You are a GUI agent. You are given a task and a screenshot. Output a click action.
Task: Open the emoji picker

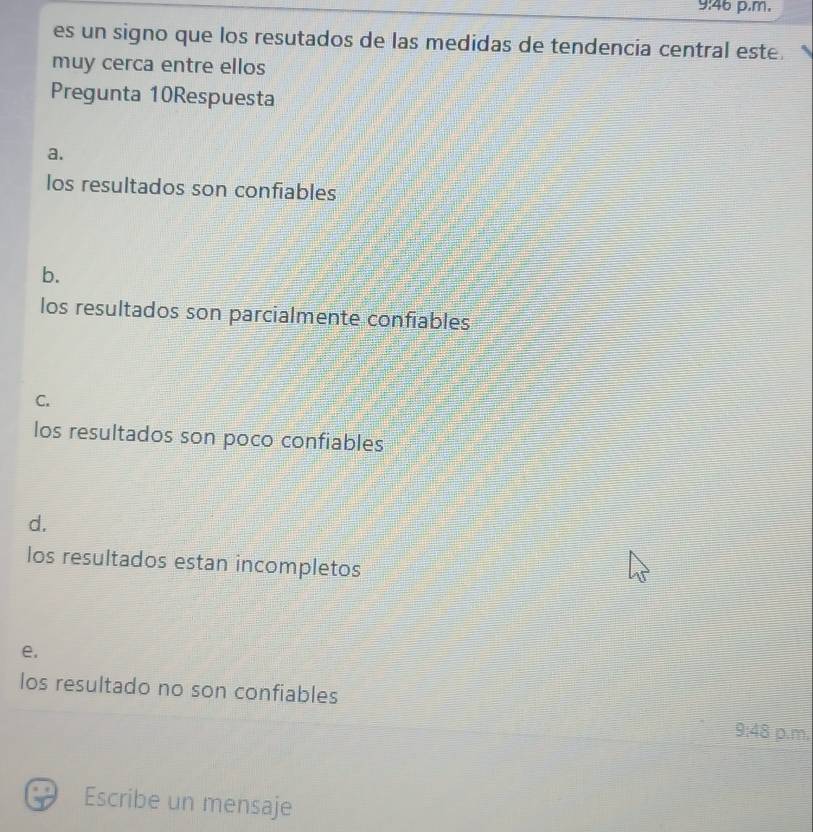(41, 795)
